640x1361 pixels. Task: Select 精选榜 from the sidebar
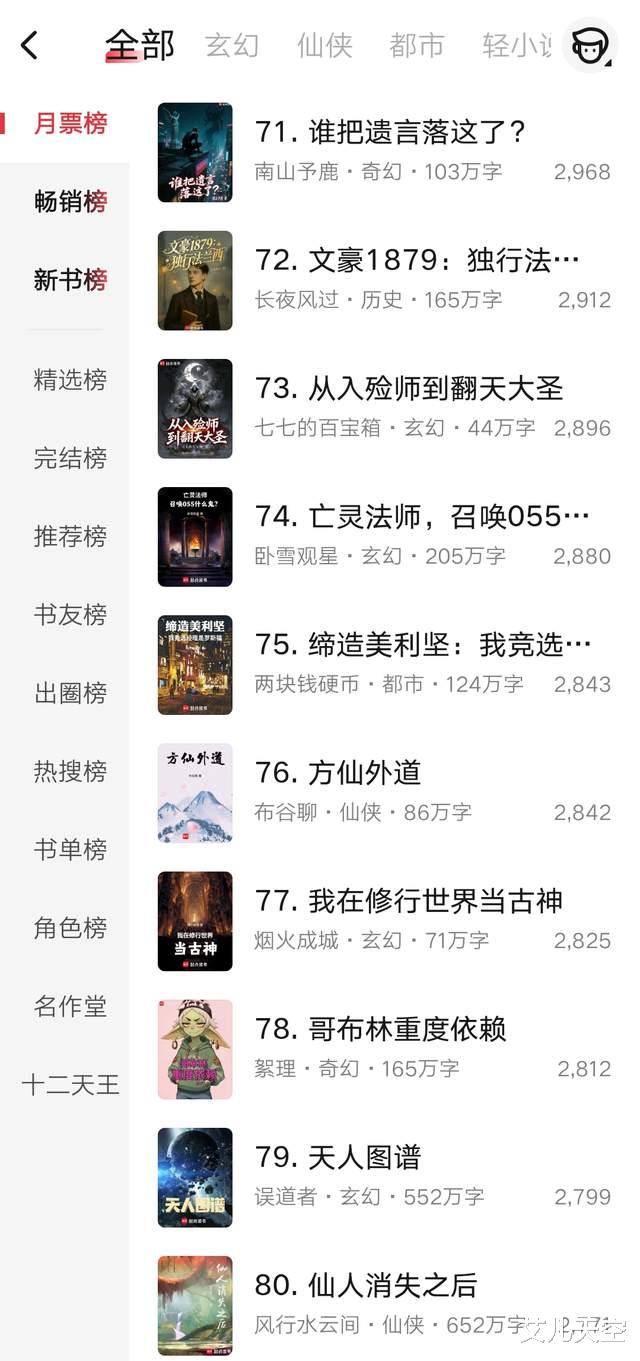point(70,380)
